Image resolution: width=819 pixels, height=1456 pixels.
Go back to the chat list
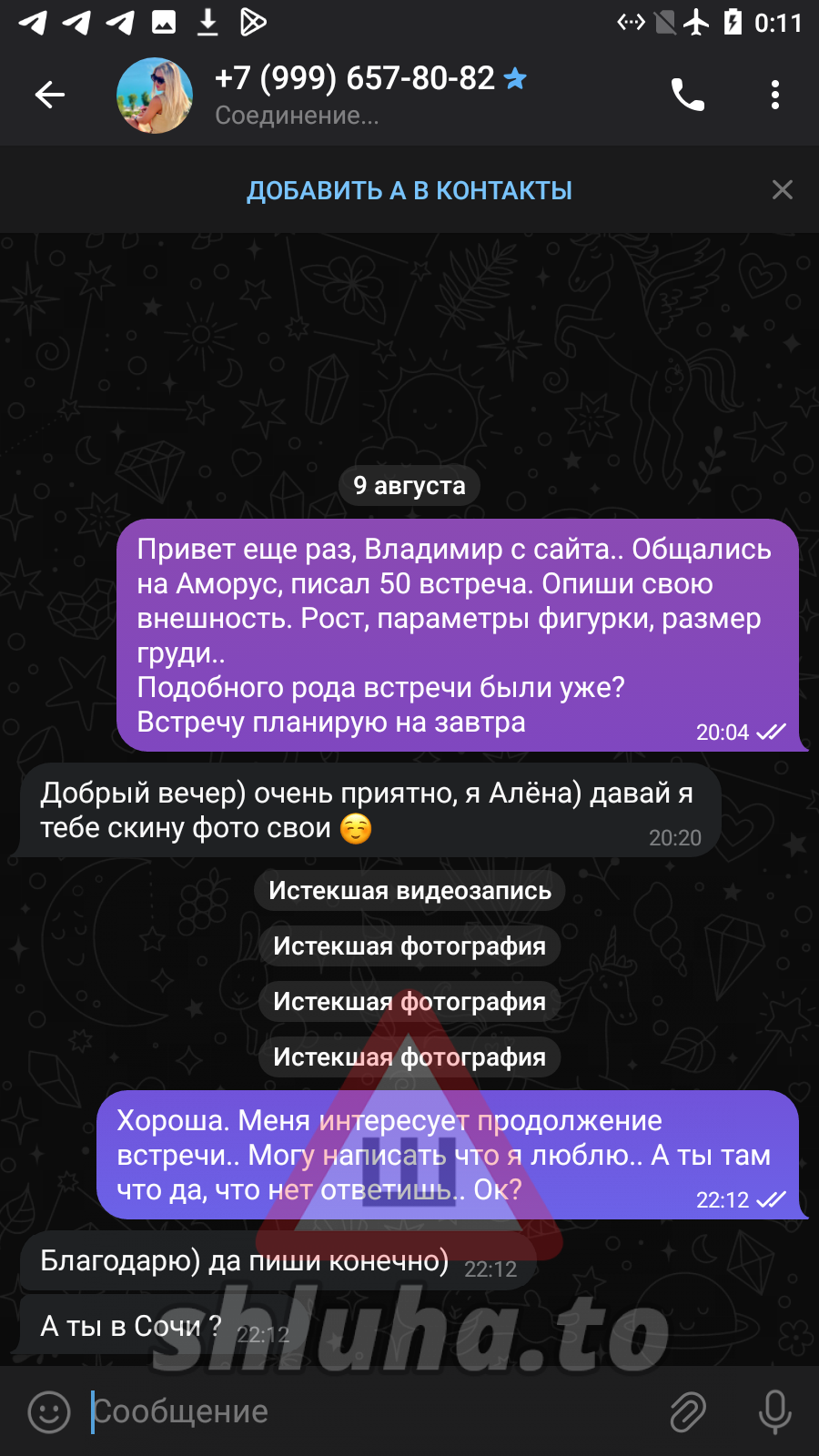tap(50, 95)
